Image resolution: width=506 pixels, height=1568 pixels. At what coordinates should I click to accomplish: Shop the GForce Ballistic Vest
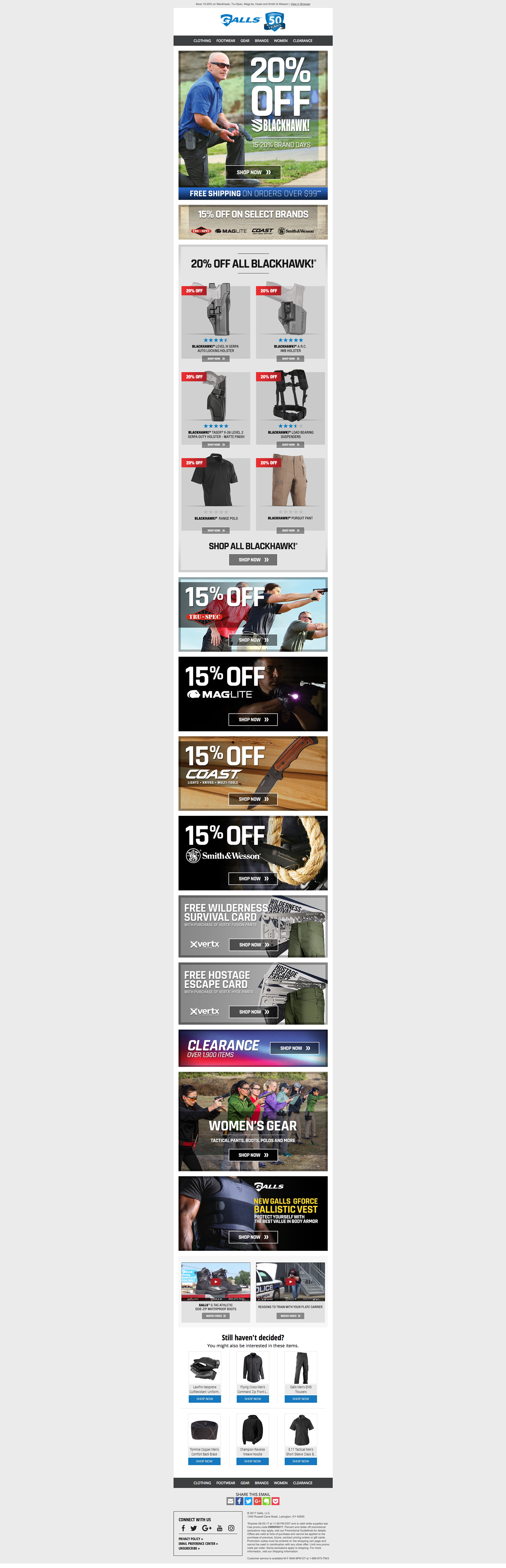253,1237
